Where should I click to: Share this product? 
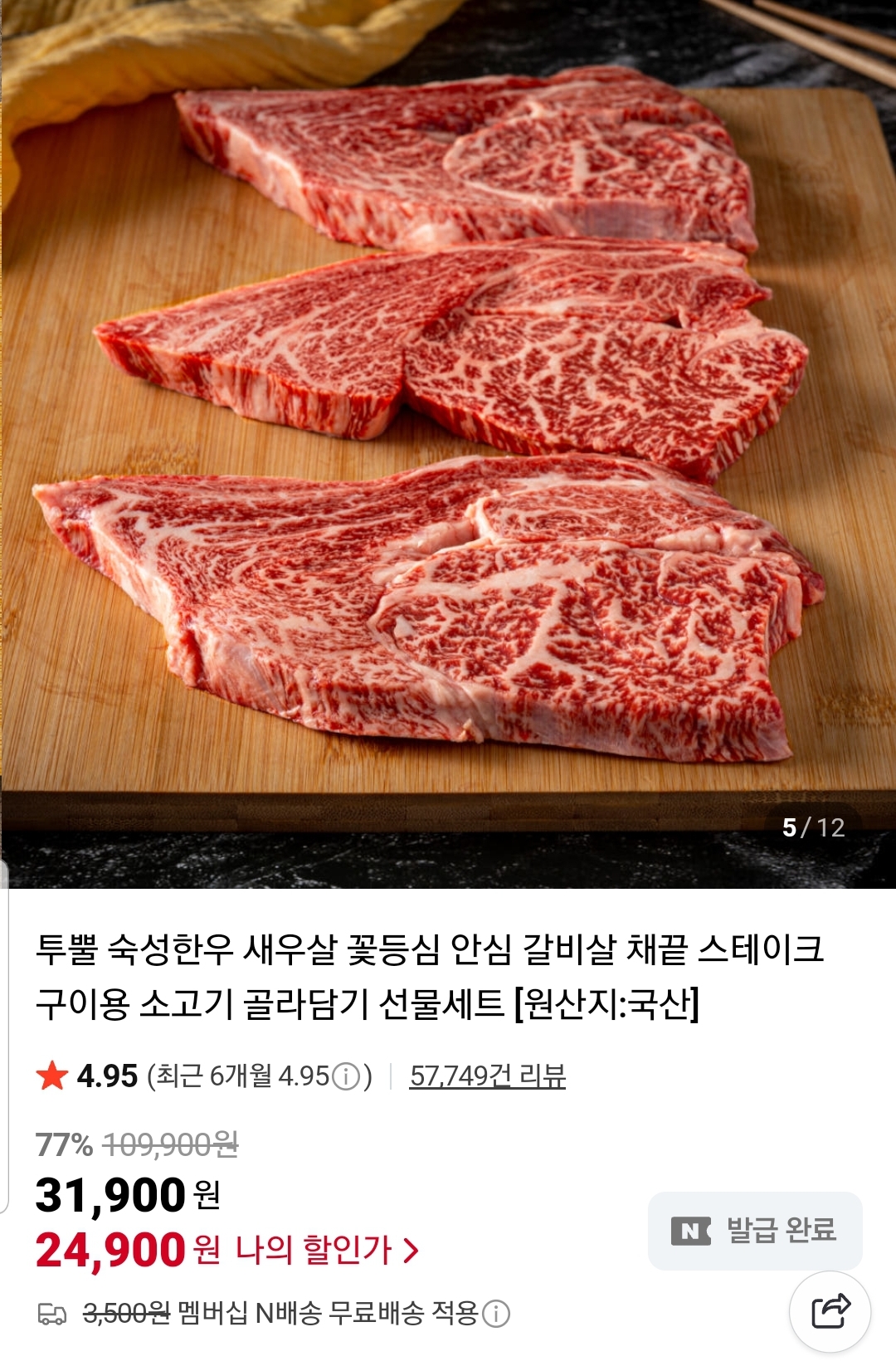(x=830, y=1312)
